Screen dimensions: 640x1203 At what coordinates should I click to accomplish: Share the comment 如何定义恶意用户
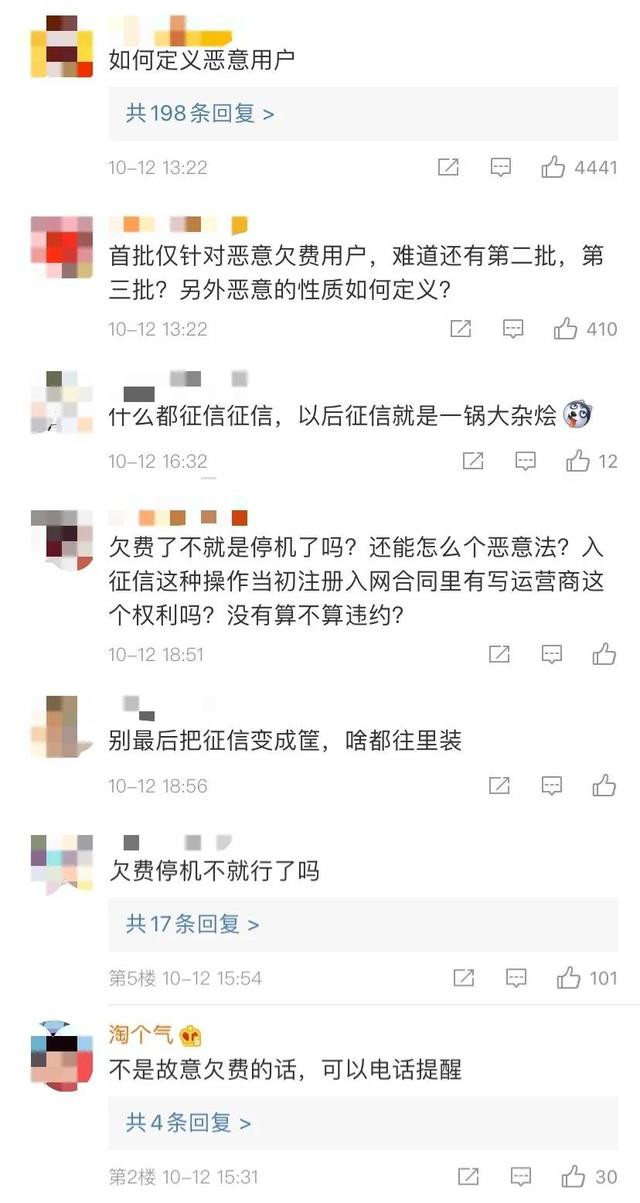click(449, 167)
